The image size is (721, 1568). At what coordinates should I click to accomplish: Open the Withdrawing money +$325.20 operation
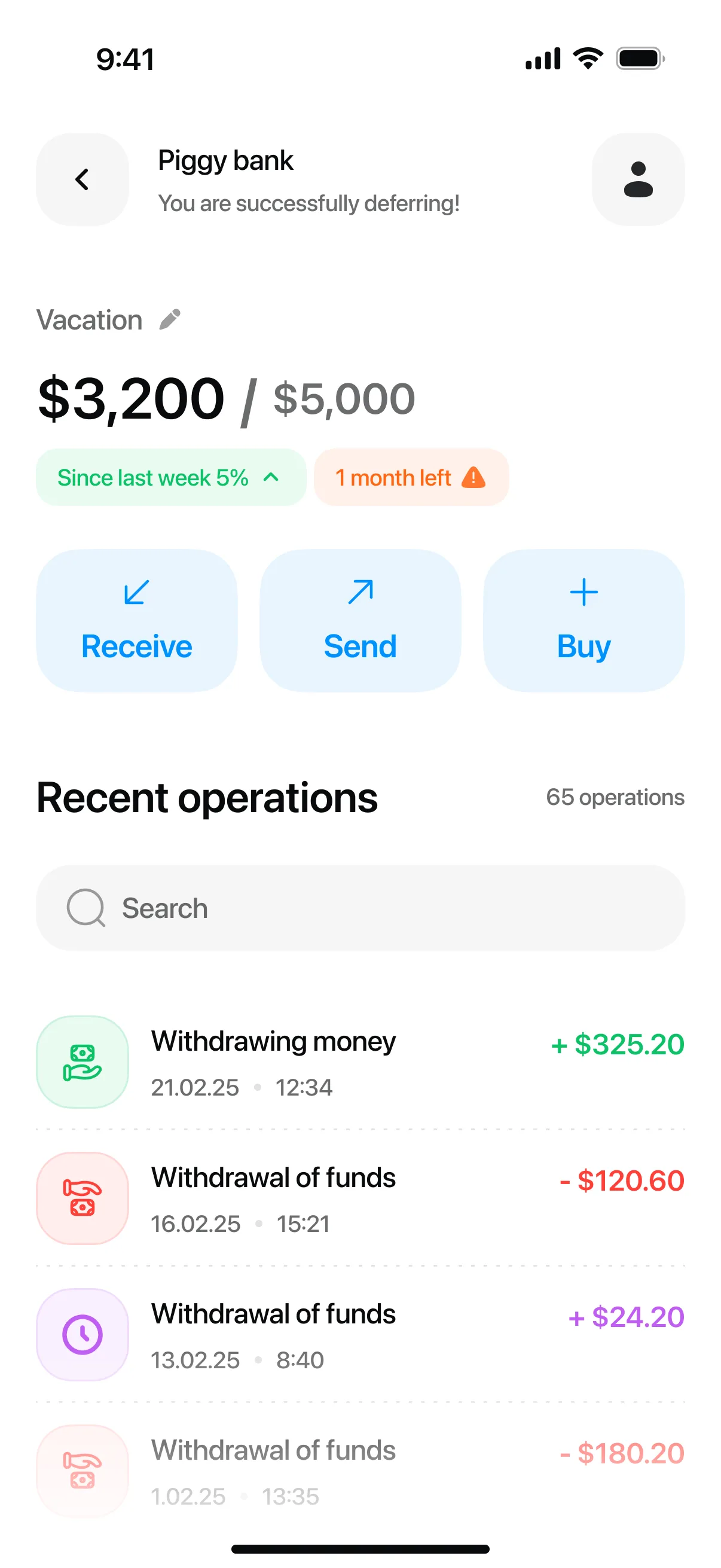click(360, 1061)
